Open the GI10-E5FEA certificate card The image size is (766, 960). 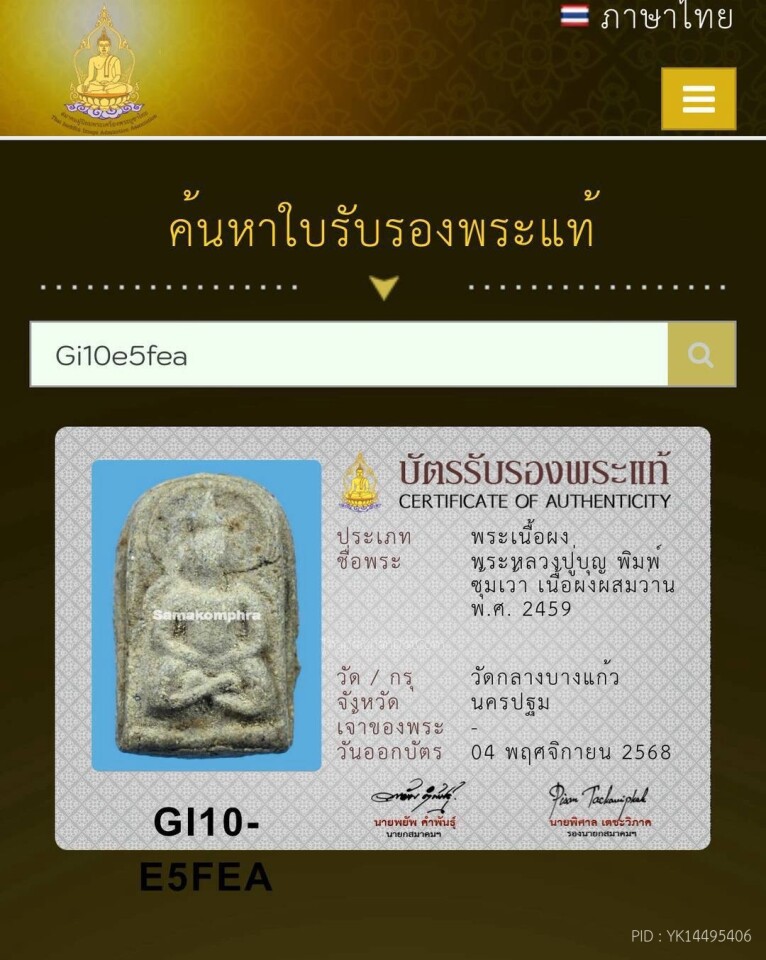(382, 638)
